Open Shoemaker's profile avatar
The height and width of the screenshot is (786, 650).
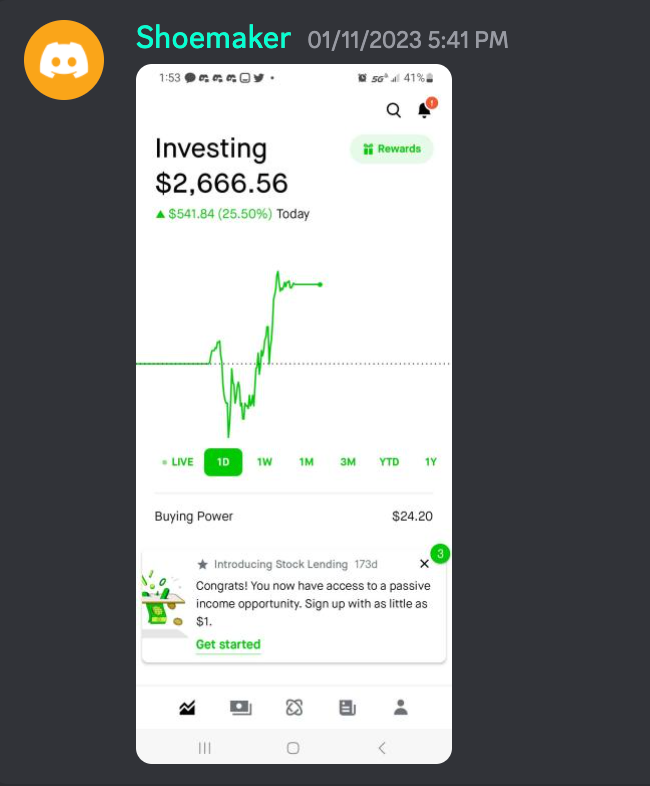point(64,60)
